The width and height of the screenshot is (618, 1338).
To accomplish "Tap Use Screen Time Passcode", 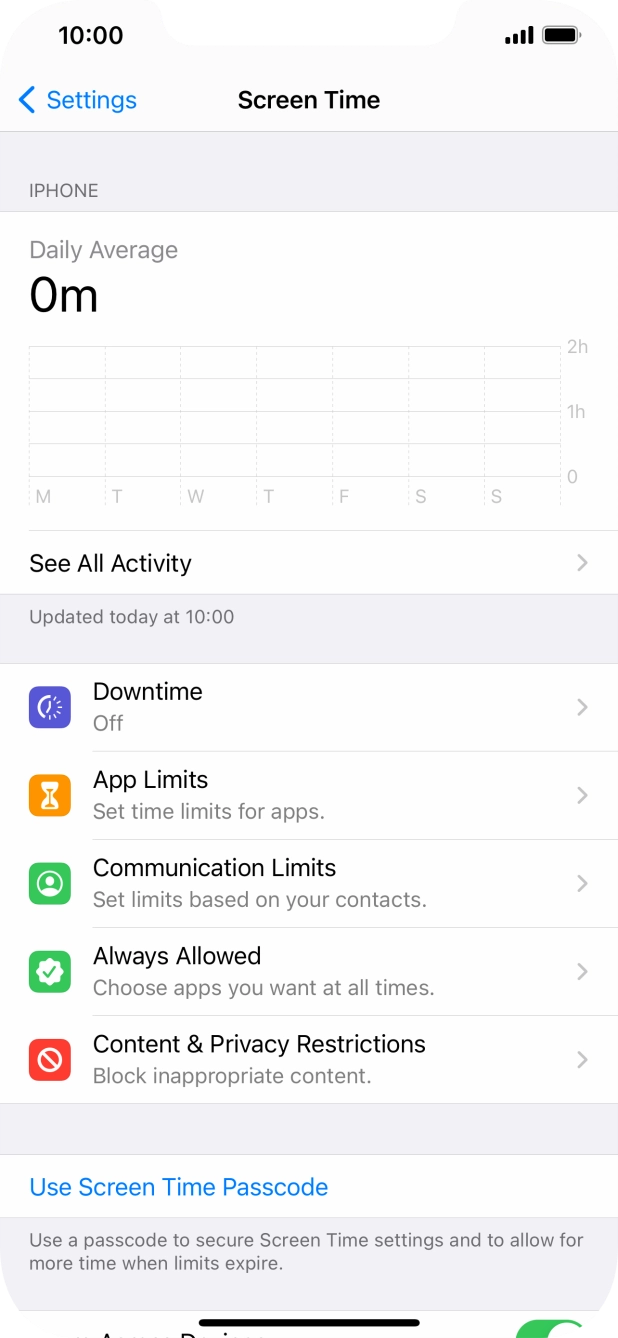I will (179, 1187).
